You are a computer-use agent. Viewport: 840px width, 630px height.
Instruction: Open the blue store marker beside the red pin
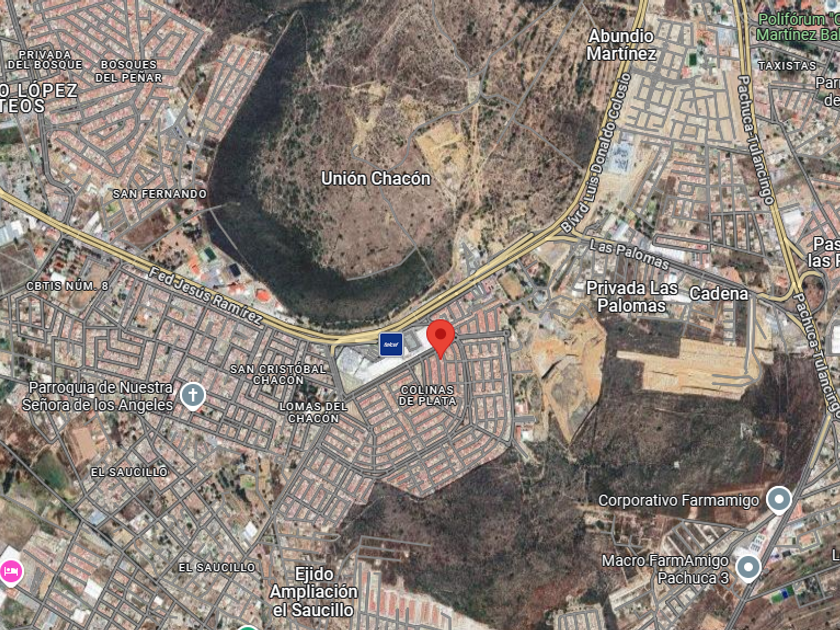coord(391,344)
